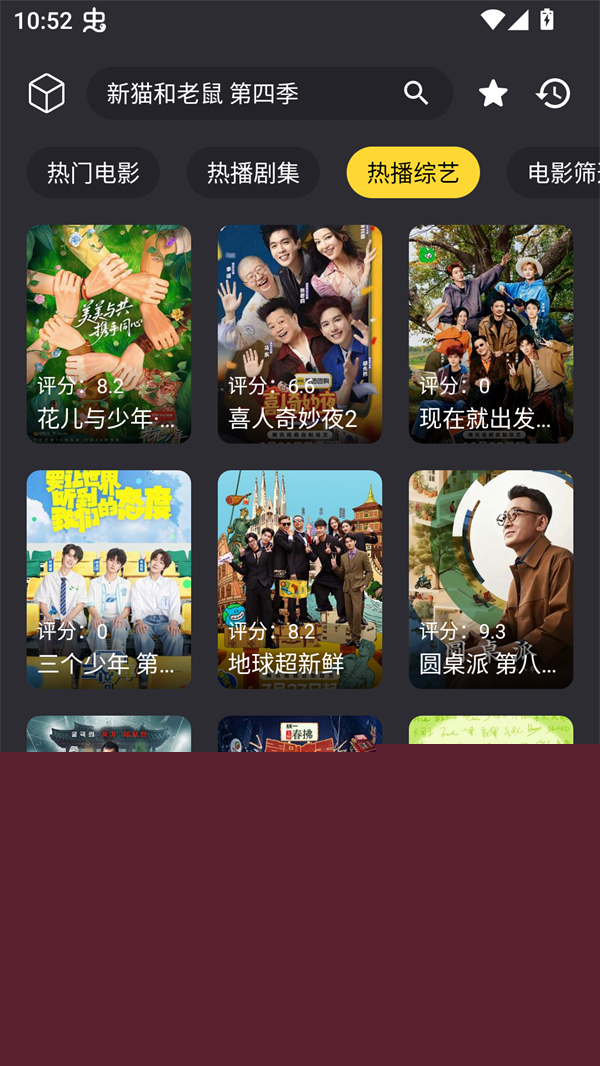
Task: Open favorites with the star icon
Action: click(493, 93)
